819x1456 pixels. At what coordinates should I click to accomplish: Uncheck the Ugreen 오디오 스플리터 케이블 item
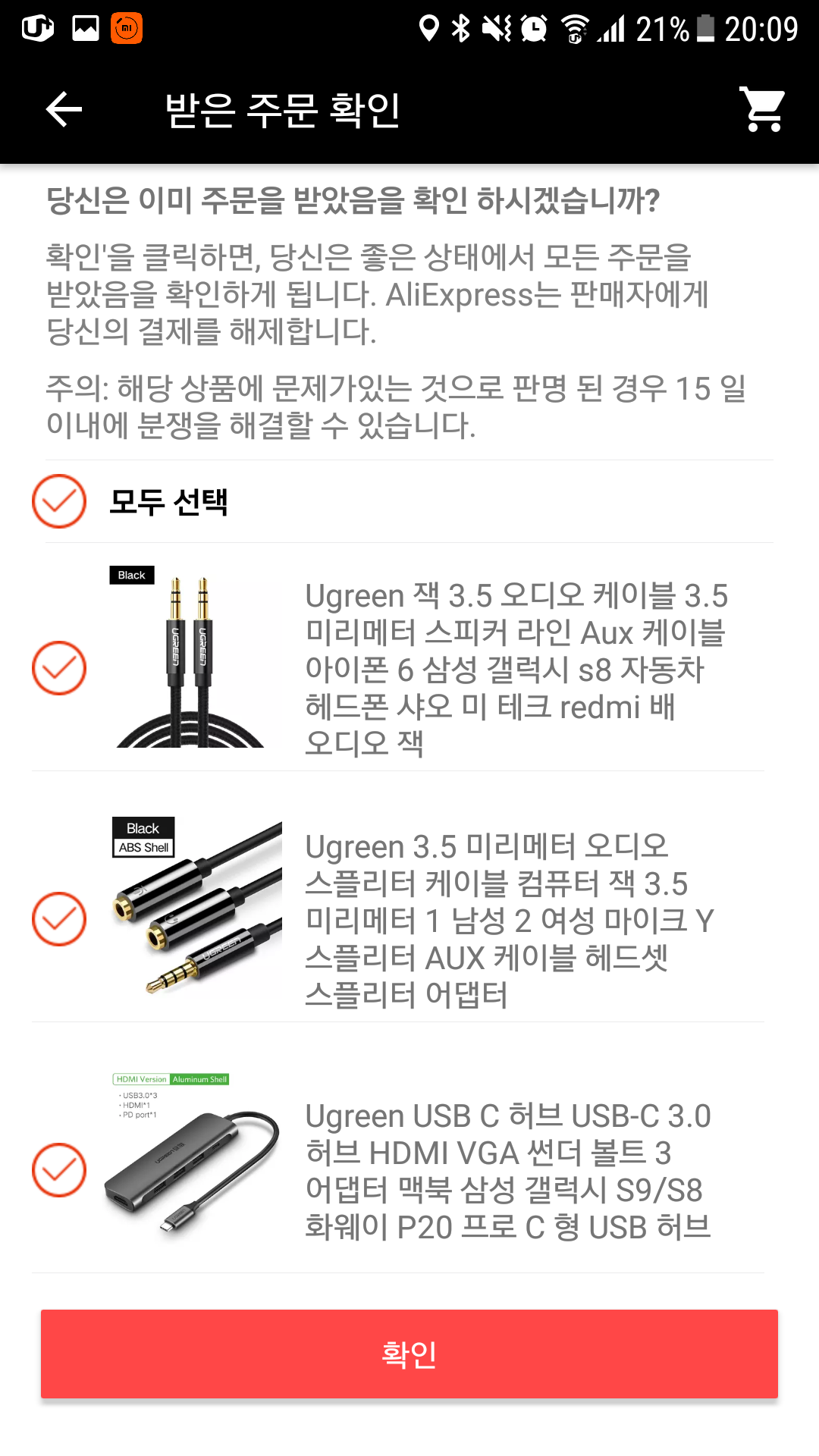[x=59, y=919]
